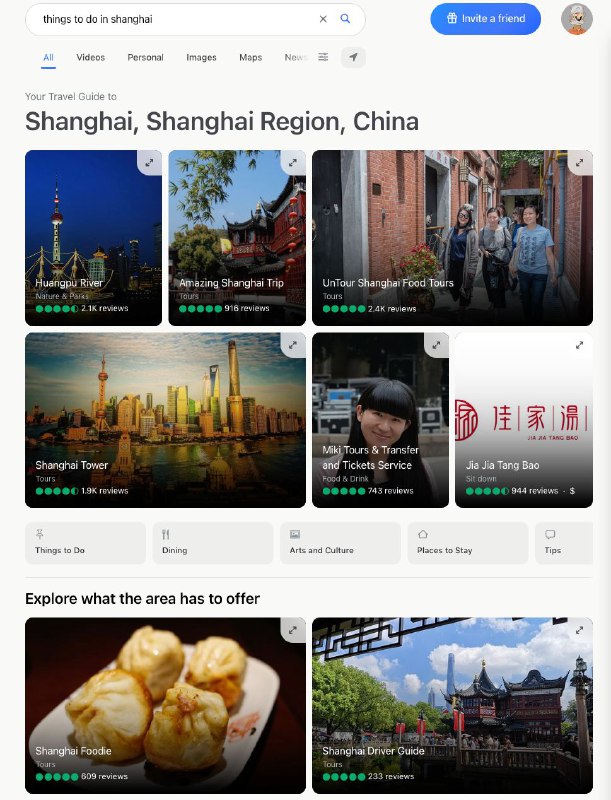Image resolution: width=611 pixels, height=800 pixels.
Task: Clear the search query text
Action: click(x=323, y=19)
